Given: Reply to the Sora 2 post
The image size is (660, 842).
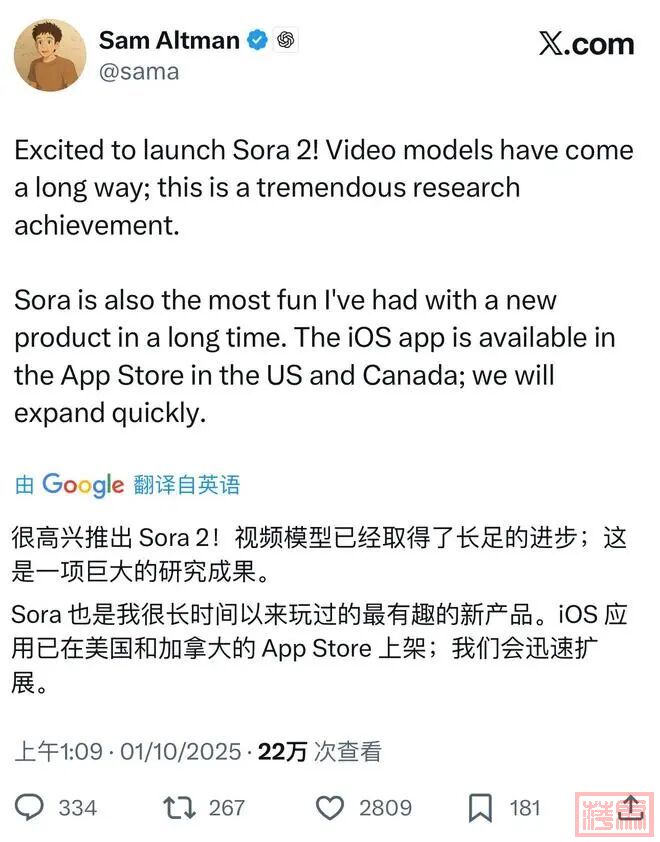Looking at the screenshot, I should (31, 807).
